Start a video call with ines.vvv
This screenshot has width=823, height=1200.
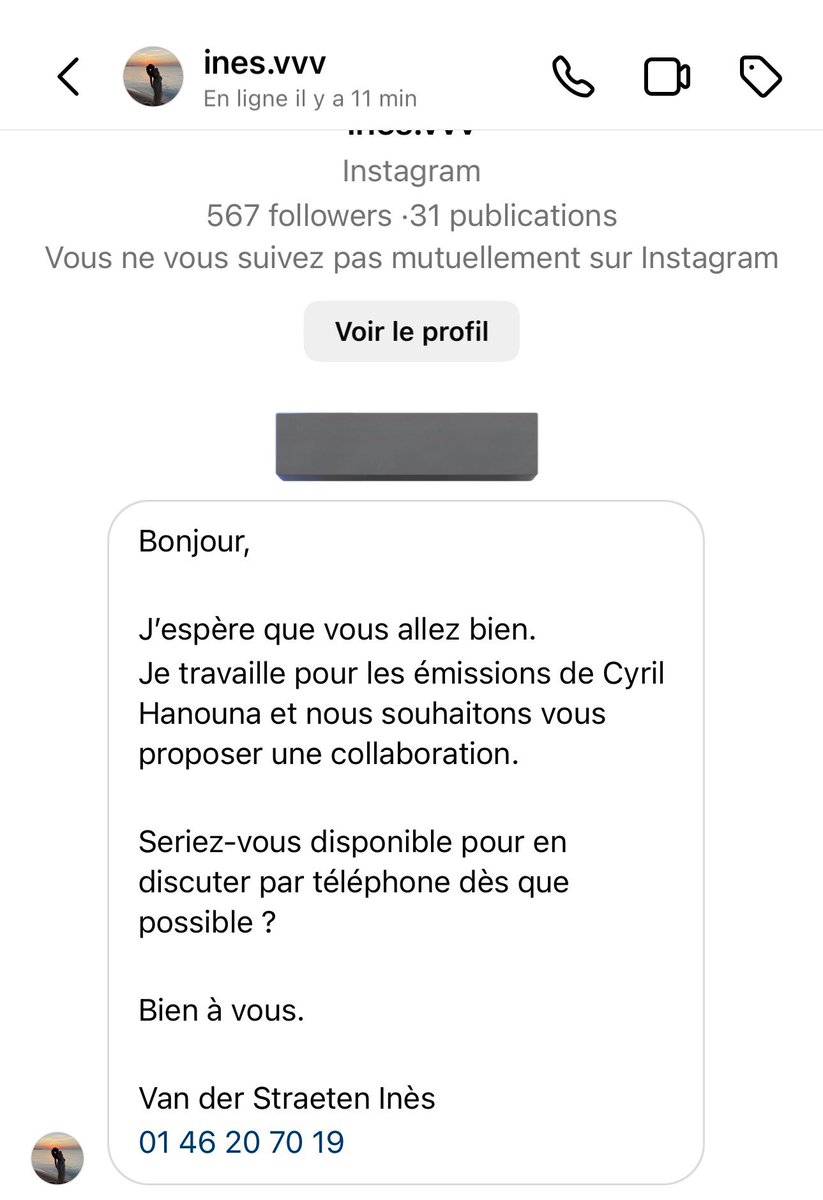coord(667,77)
